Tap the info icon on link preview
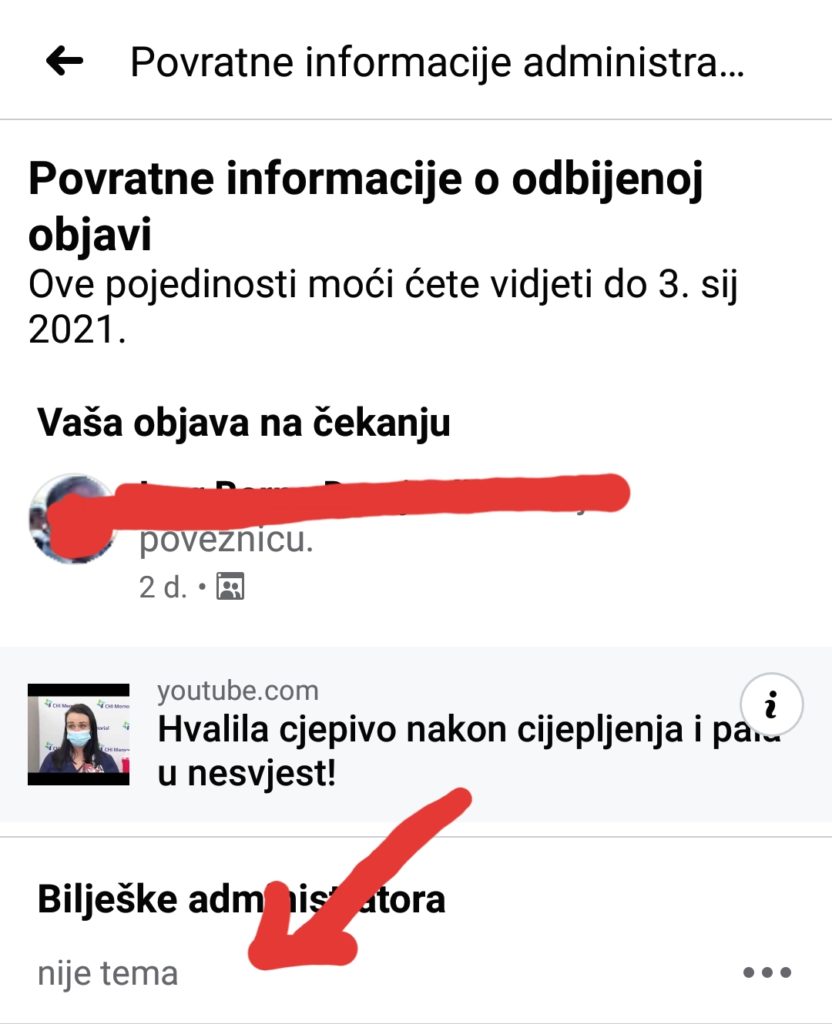 point(771,705)
